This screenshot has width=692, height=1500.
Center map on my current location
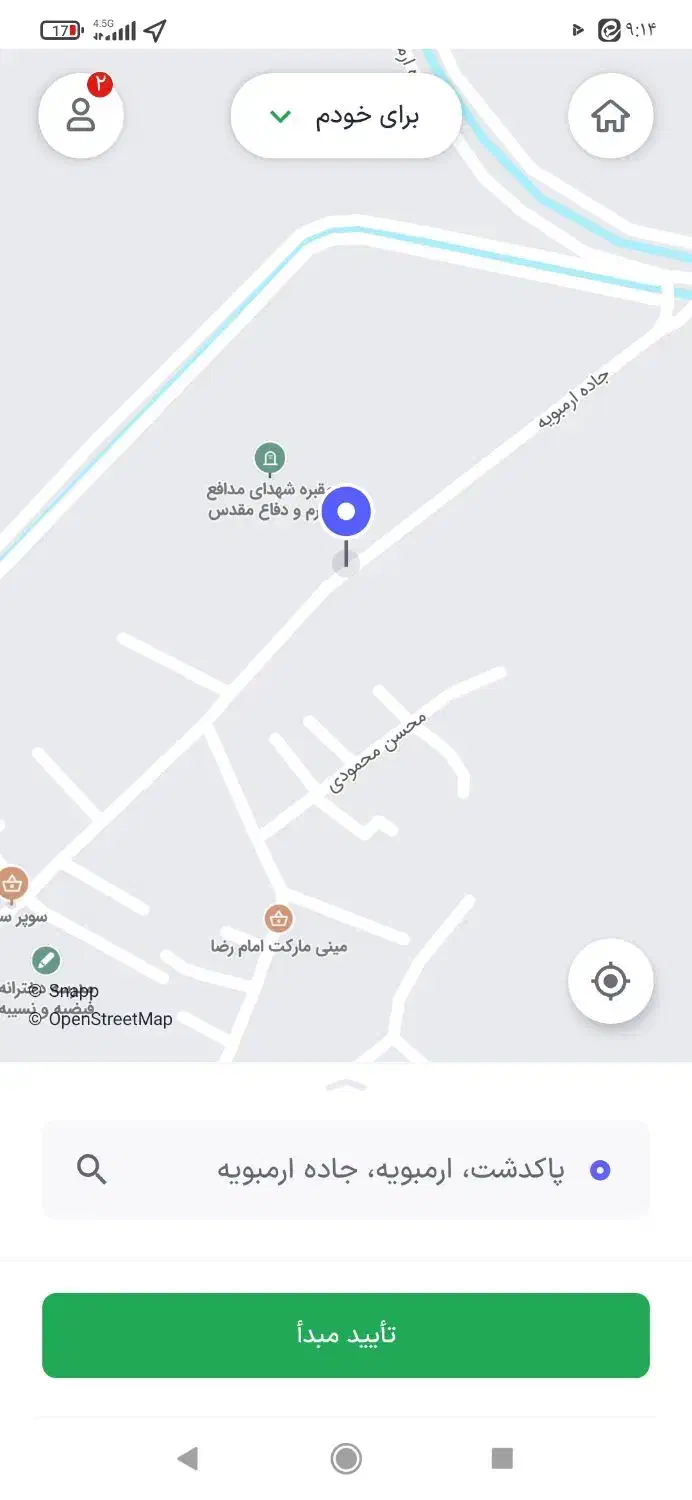tap(610, 981)
